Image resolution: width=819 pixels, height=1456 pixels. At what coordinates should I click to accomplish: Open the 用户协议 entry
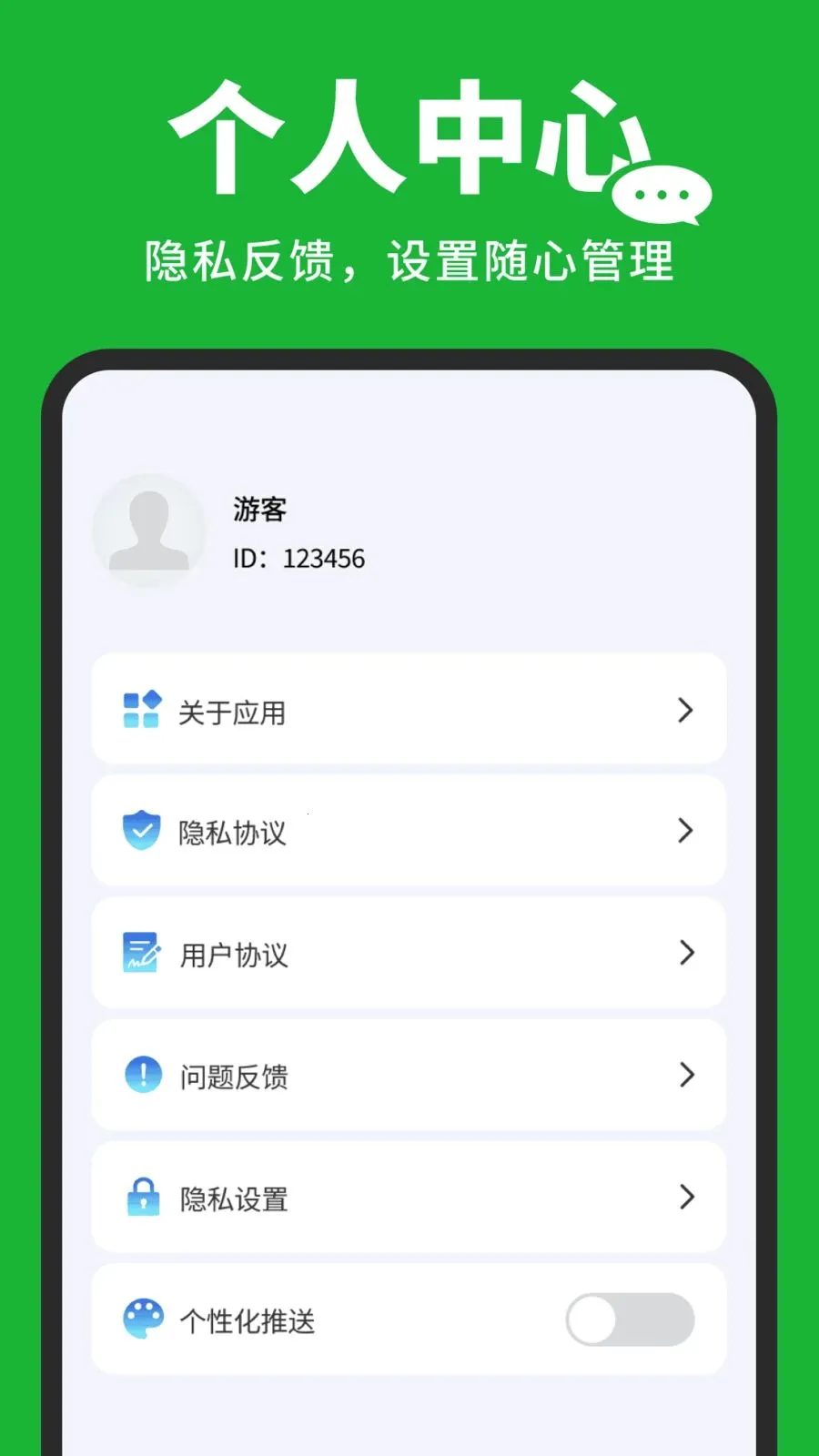407,953
